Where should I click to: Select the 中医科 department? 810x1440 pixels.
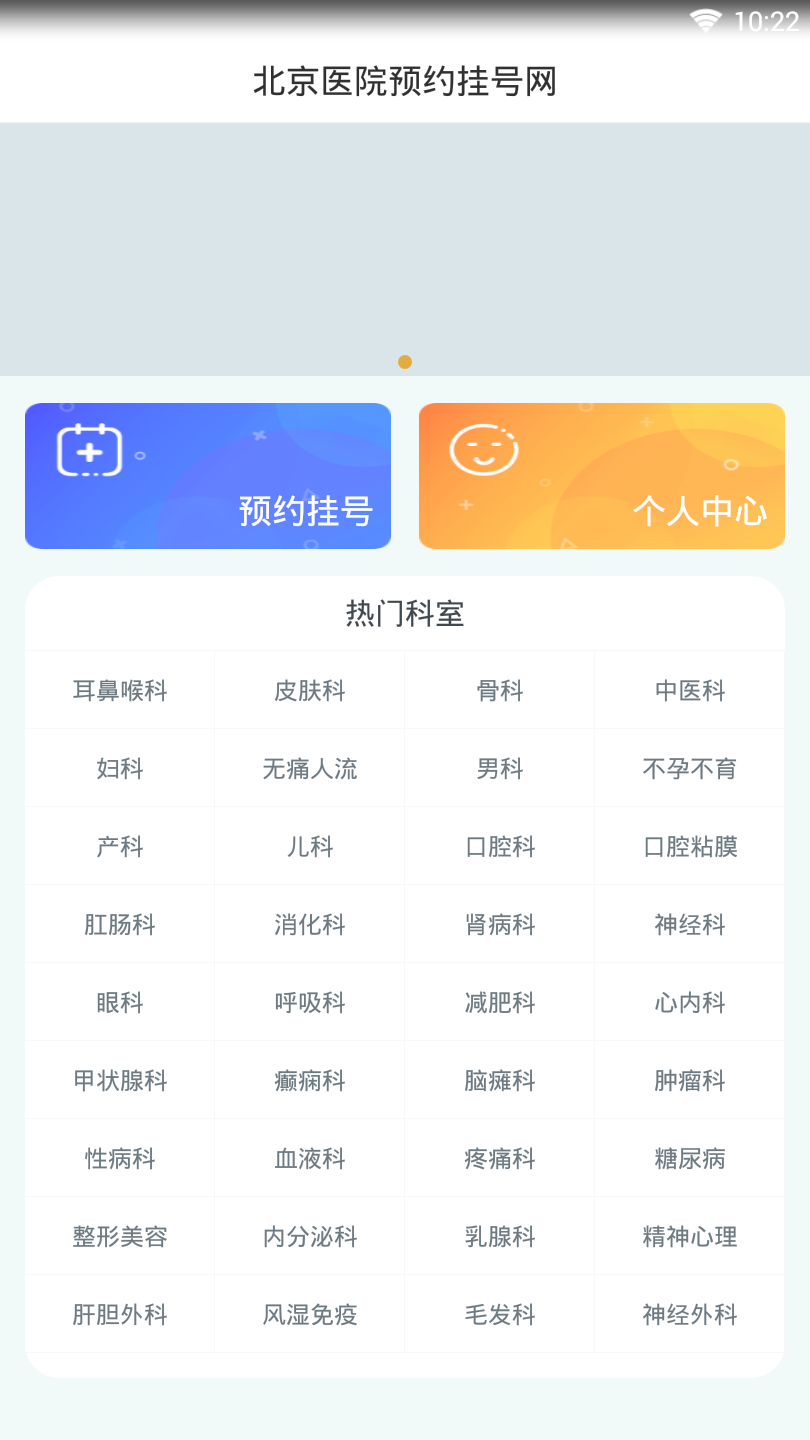coord(689,690)
